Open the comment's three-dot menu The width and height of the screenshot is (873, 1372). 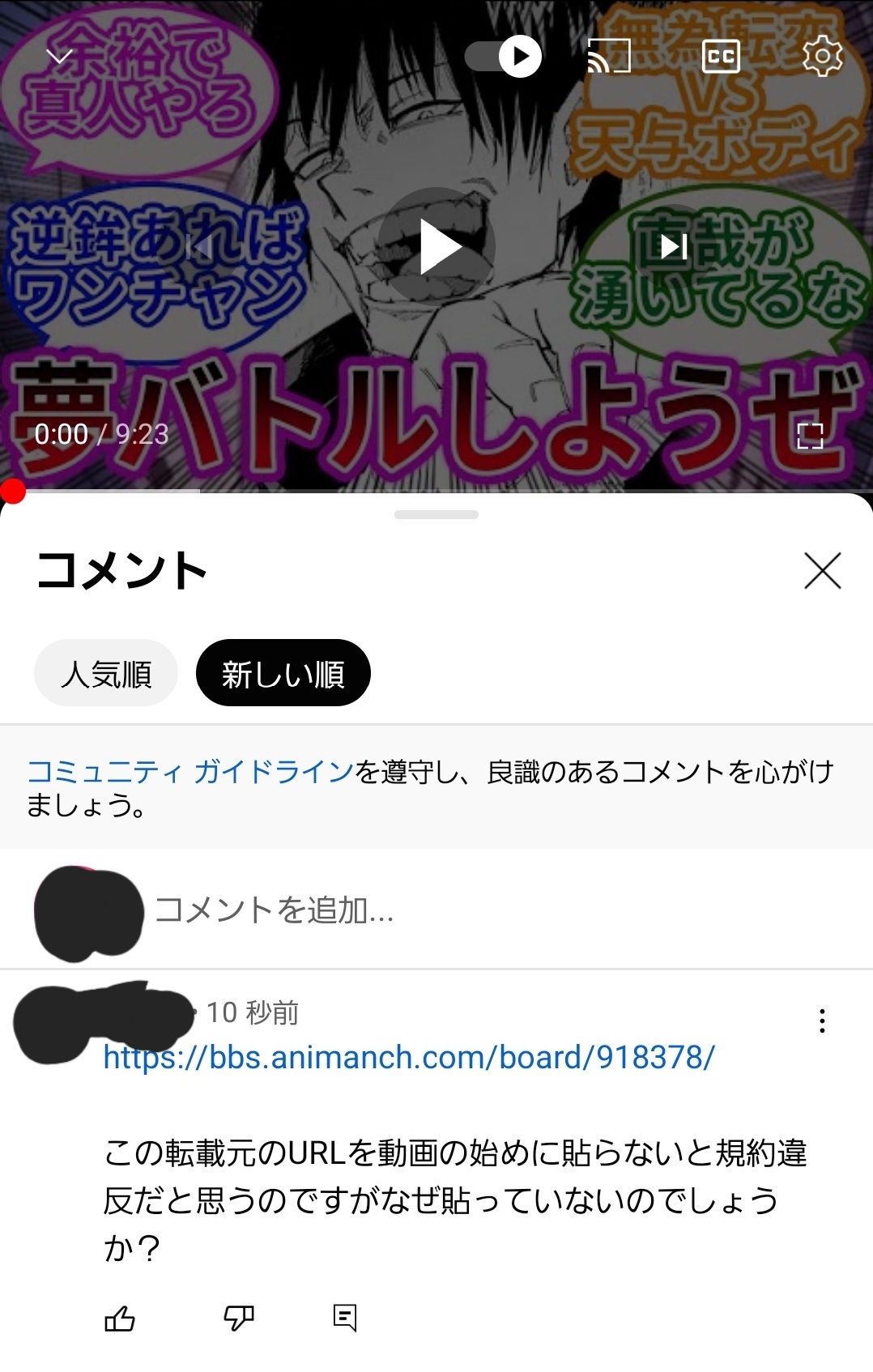tap(822, 1020)
